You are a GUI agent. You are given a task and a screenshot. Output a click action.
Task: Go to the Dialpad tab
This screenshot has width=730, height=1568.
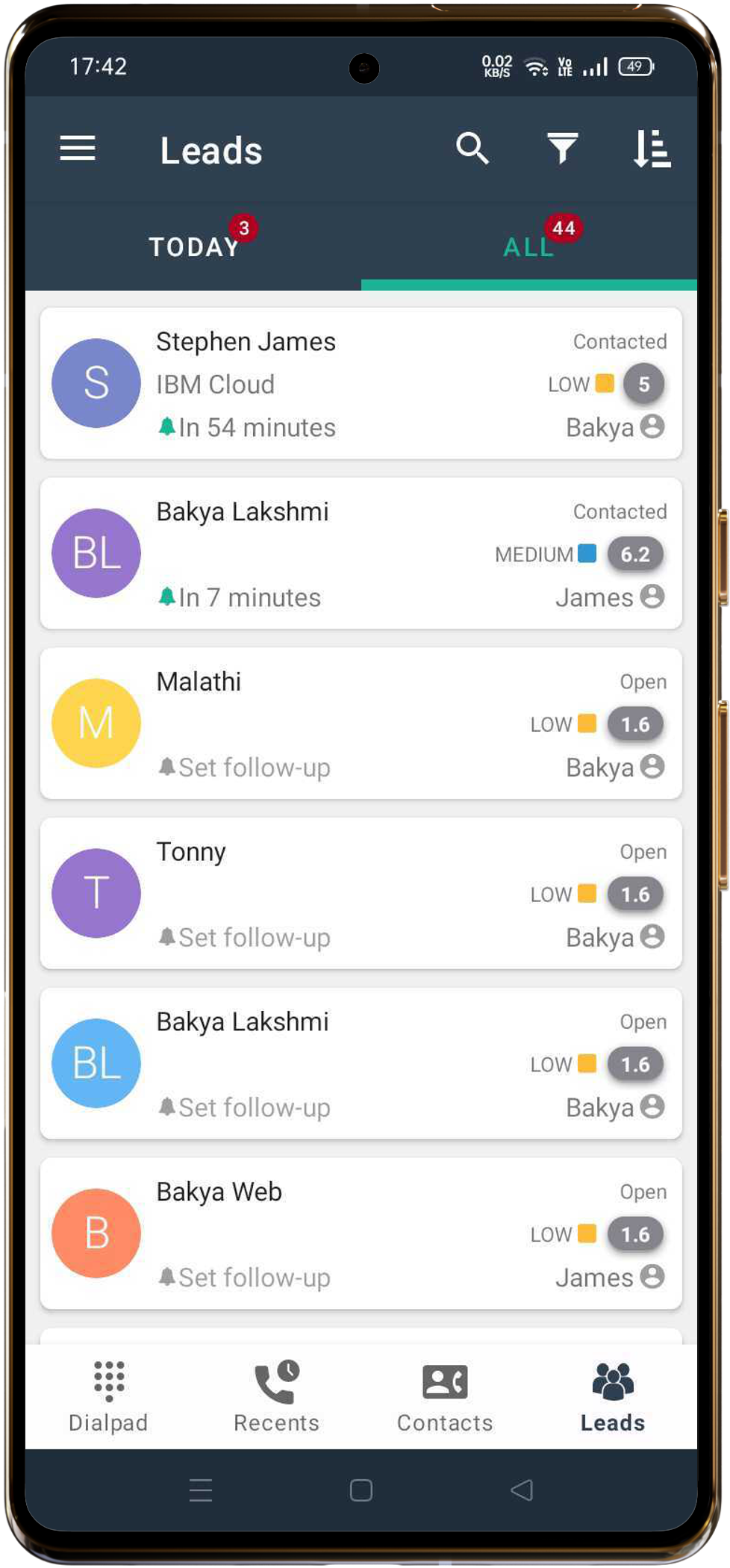tap(109, 1396)
